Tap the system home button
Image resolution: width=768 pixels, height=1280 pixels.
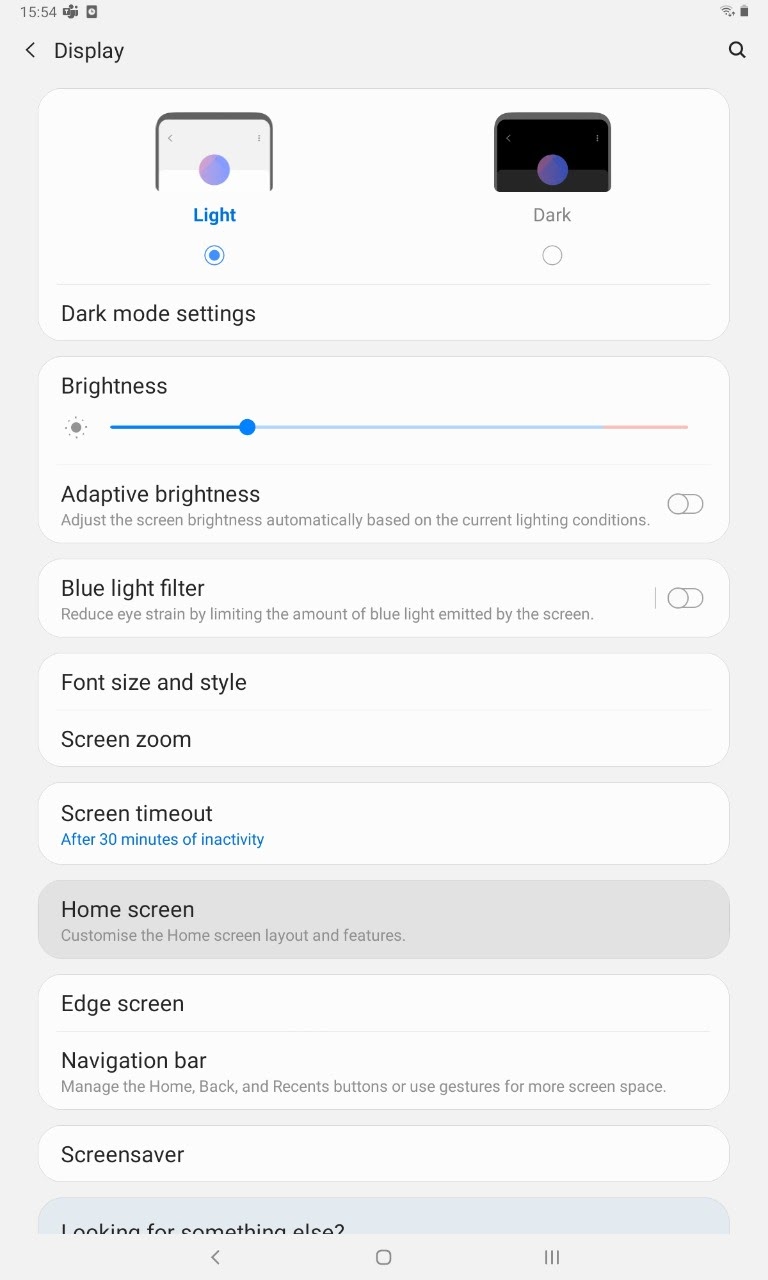pyautogui.click(x=383, y=1257)
